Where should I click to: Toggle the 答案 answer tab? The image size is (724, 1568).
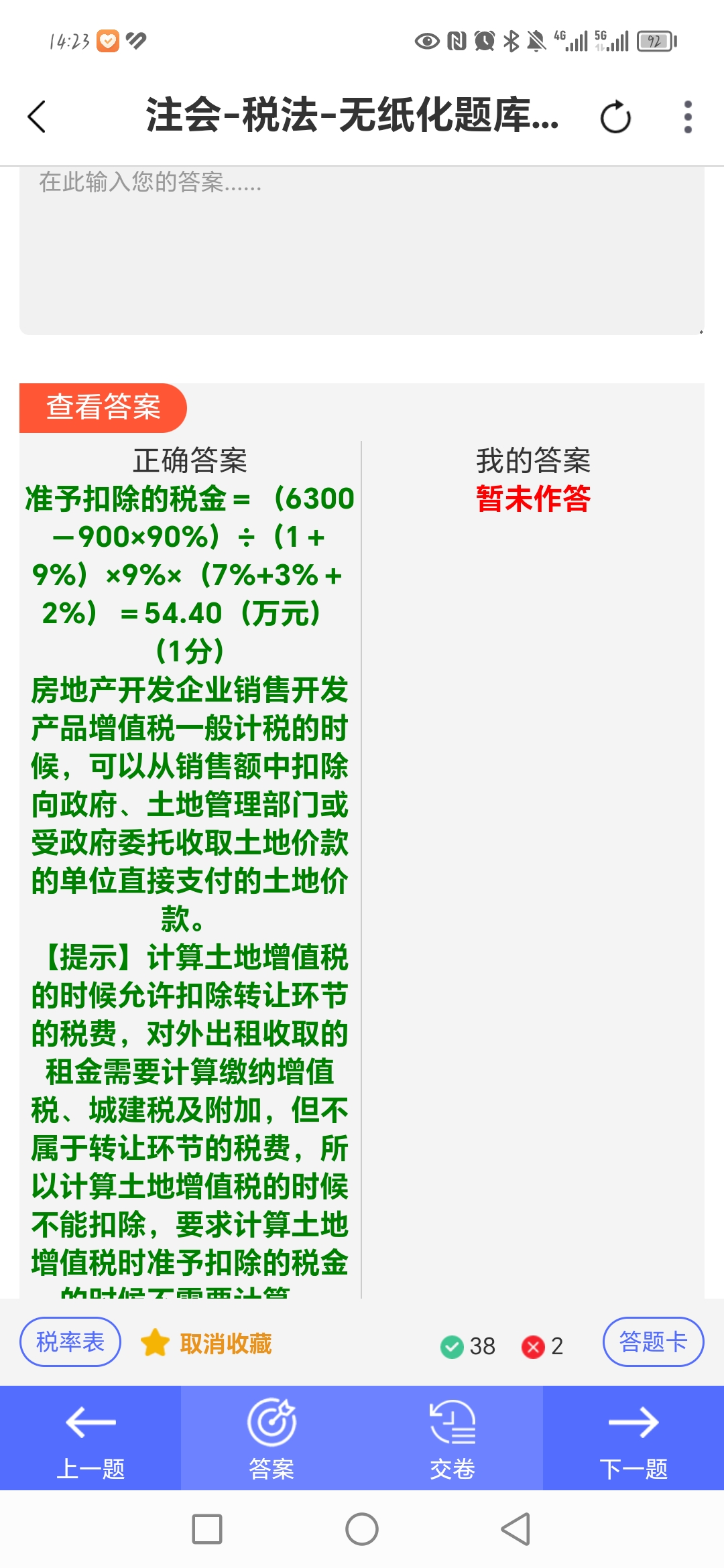pyautogui.click(x=271, y=1438)
